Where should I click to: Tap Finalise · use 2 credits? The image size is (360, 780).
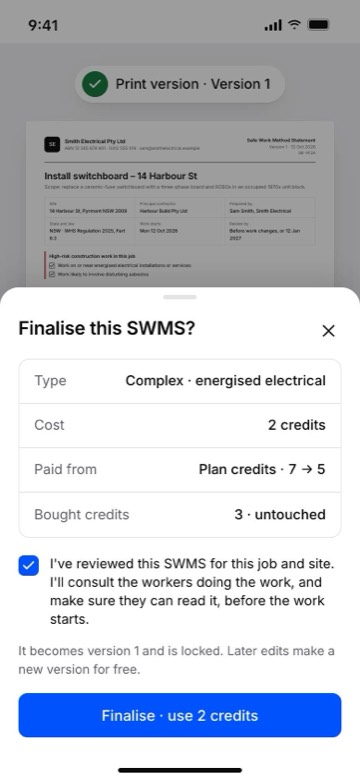coord(180,715)
